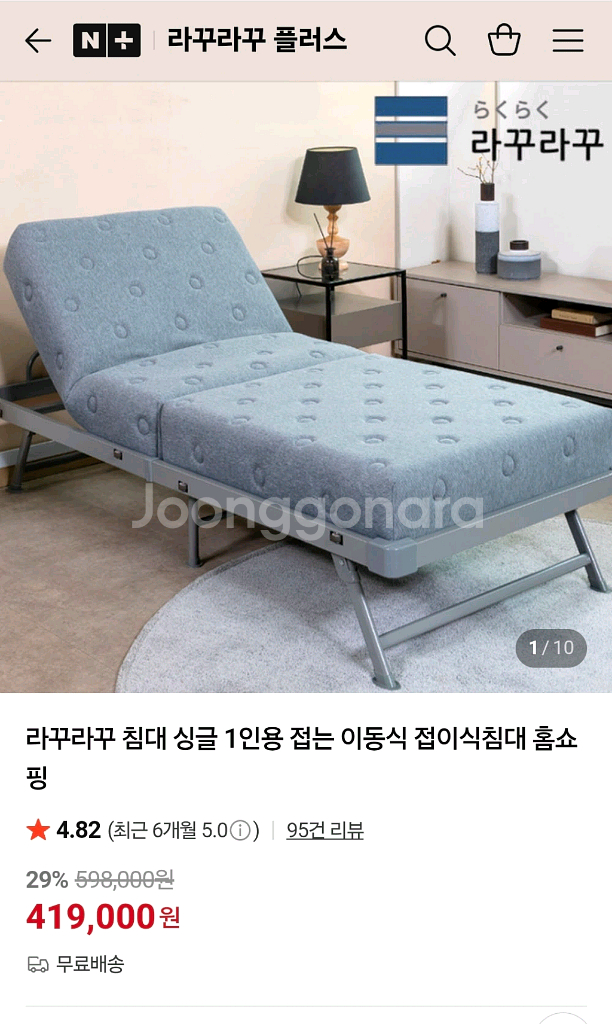Open the 95건 리뷰 link
The width and height of the screenshot is (612, 1024).
(325, 830)
